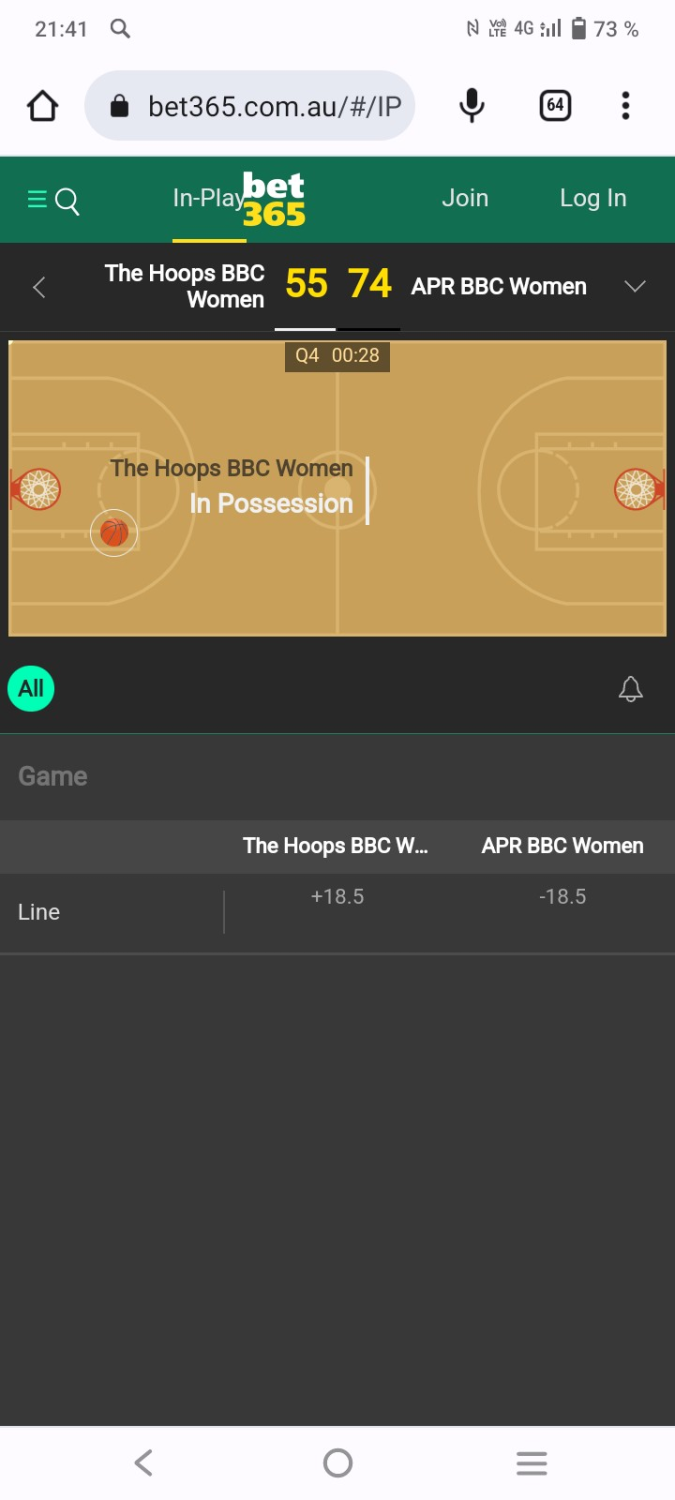Open the match notifications bell
This screenshot has height=1500, width=675.
630,689
